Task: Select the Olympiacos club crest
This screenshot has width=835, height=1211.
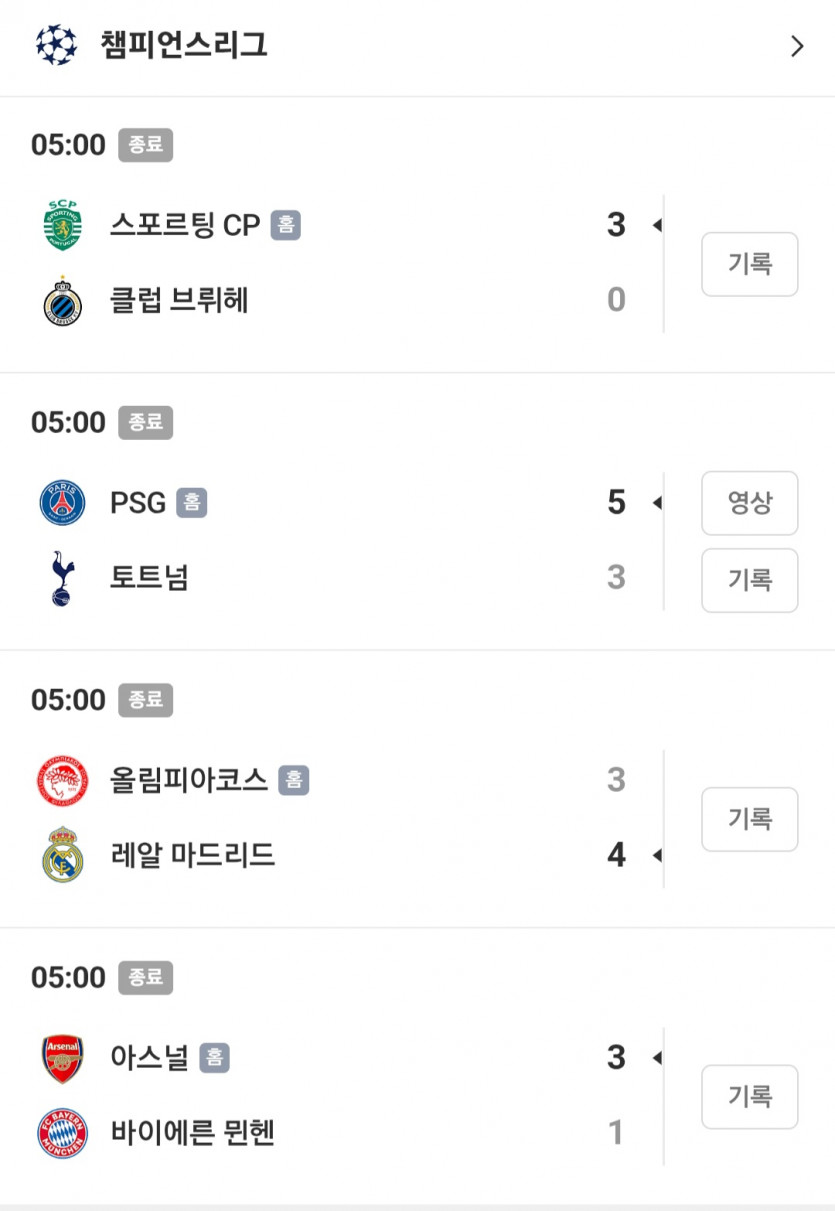Action: (61, 780)
